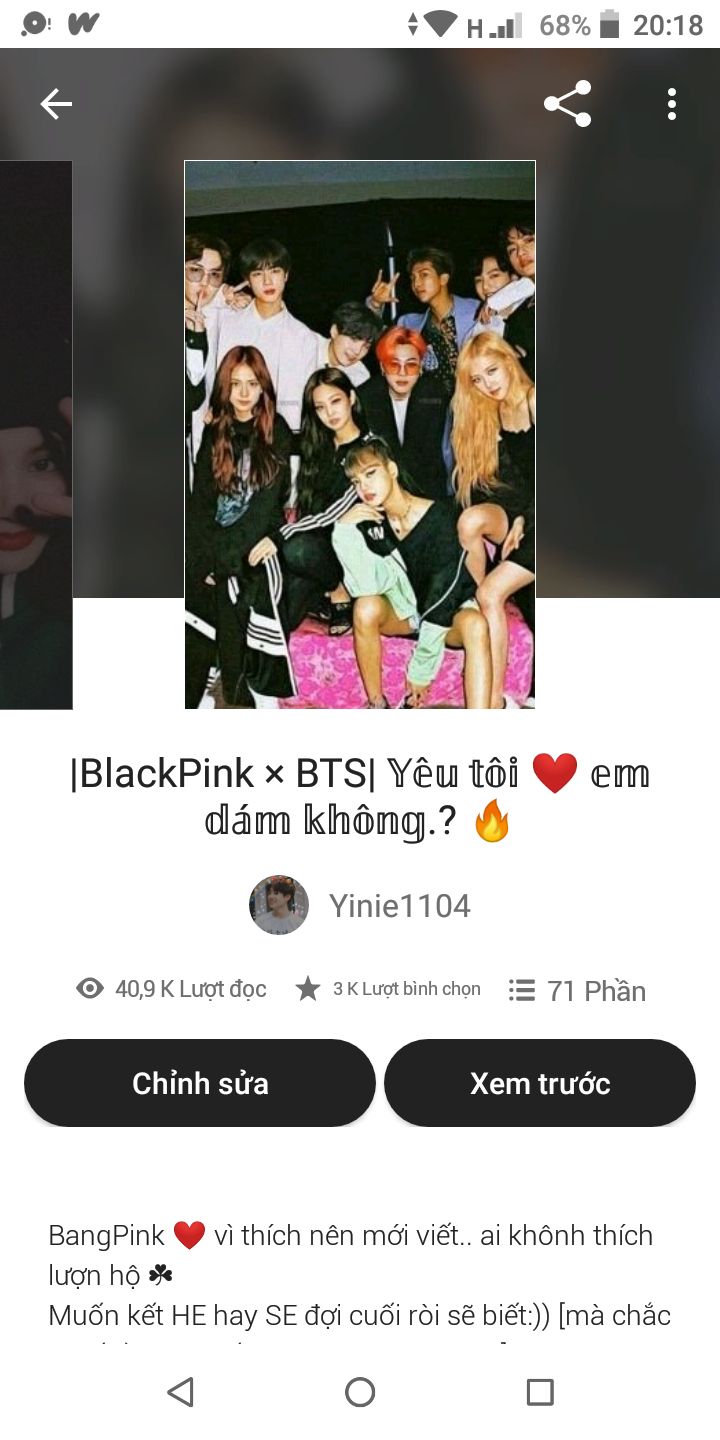Go back using the top arrow
The height and width of the screenshot is (1440, 720).
56,104
